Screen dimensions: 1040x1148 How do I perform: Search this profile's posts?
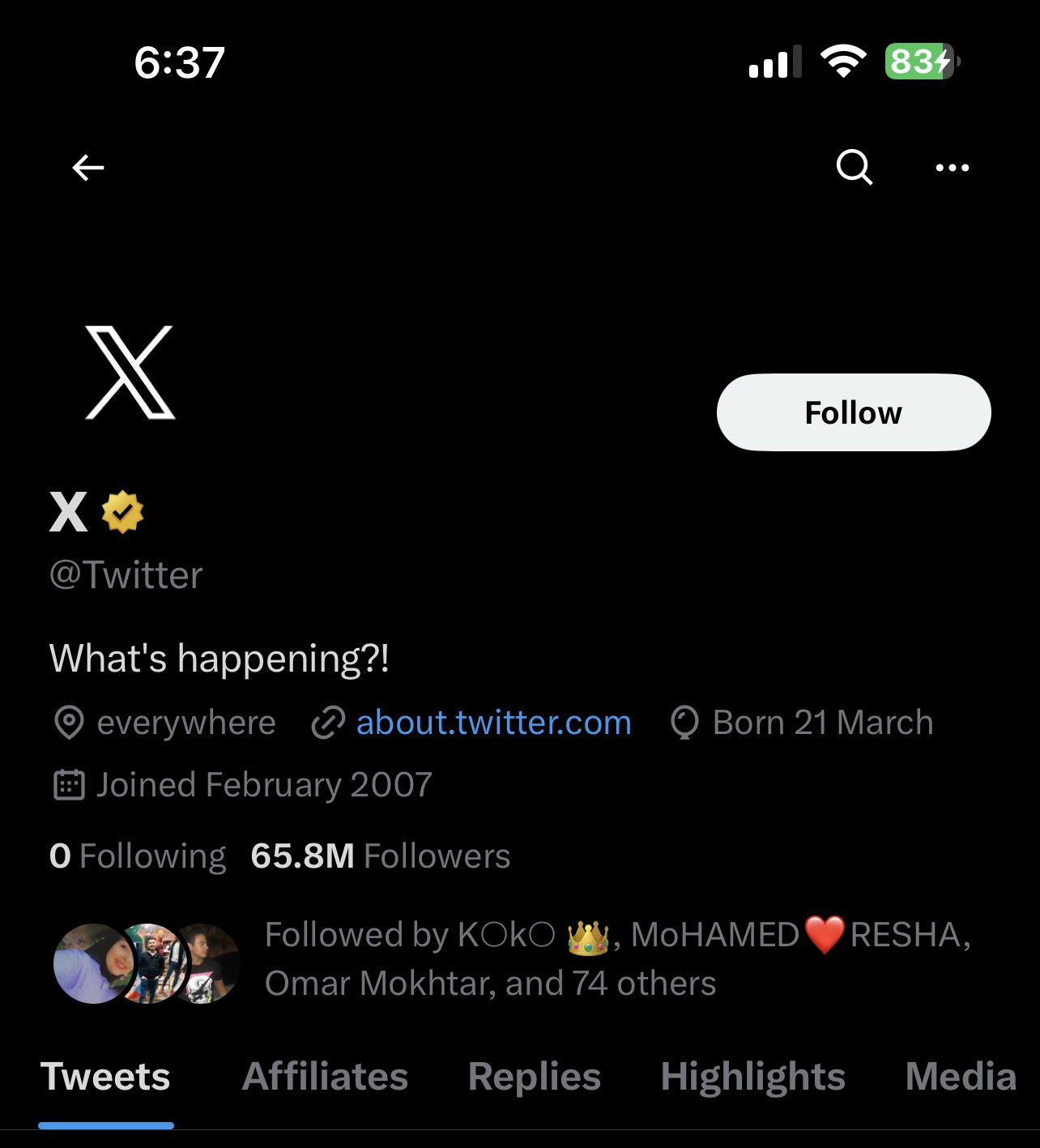854,168
